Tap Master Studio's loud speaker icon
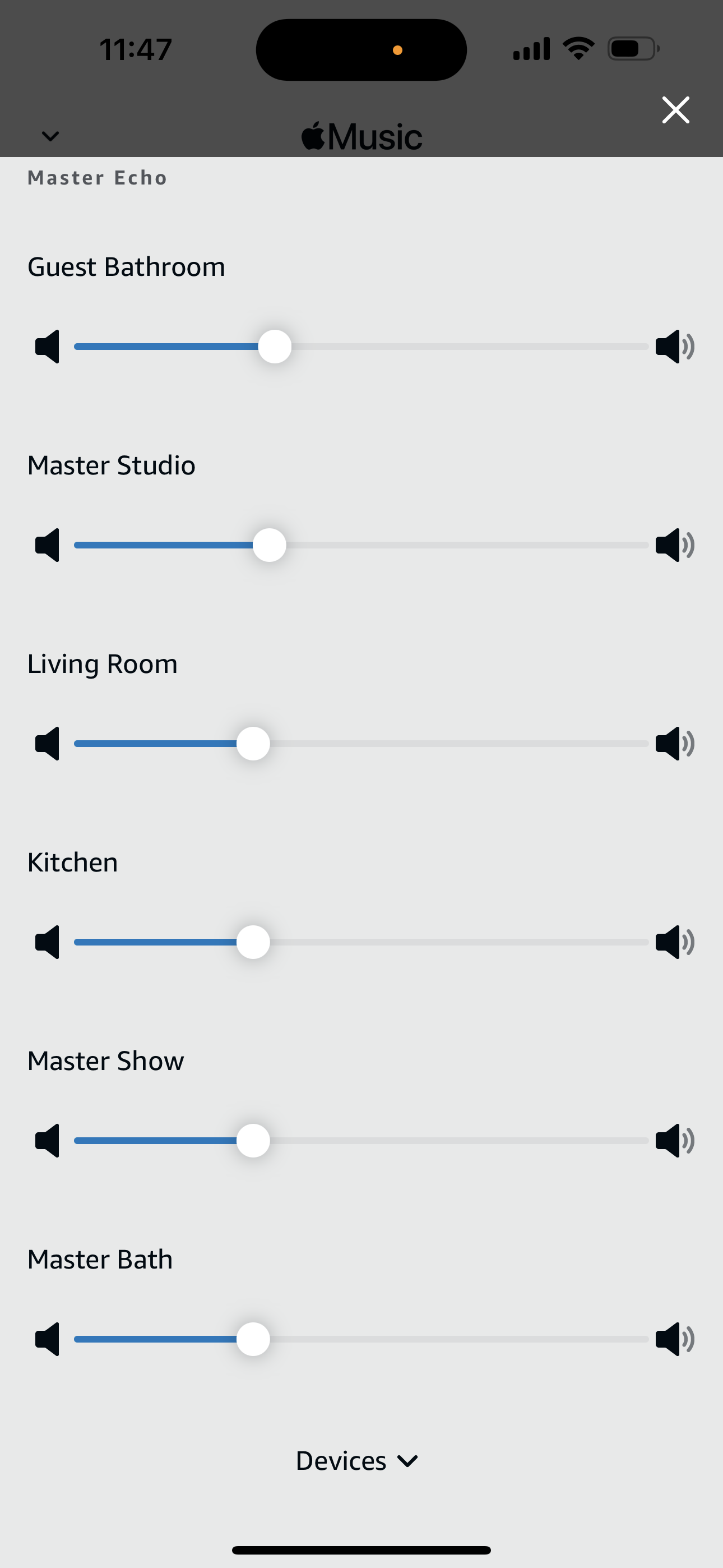This screenshot has width=723, height=1568. click(x=674, y=546)
